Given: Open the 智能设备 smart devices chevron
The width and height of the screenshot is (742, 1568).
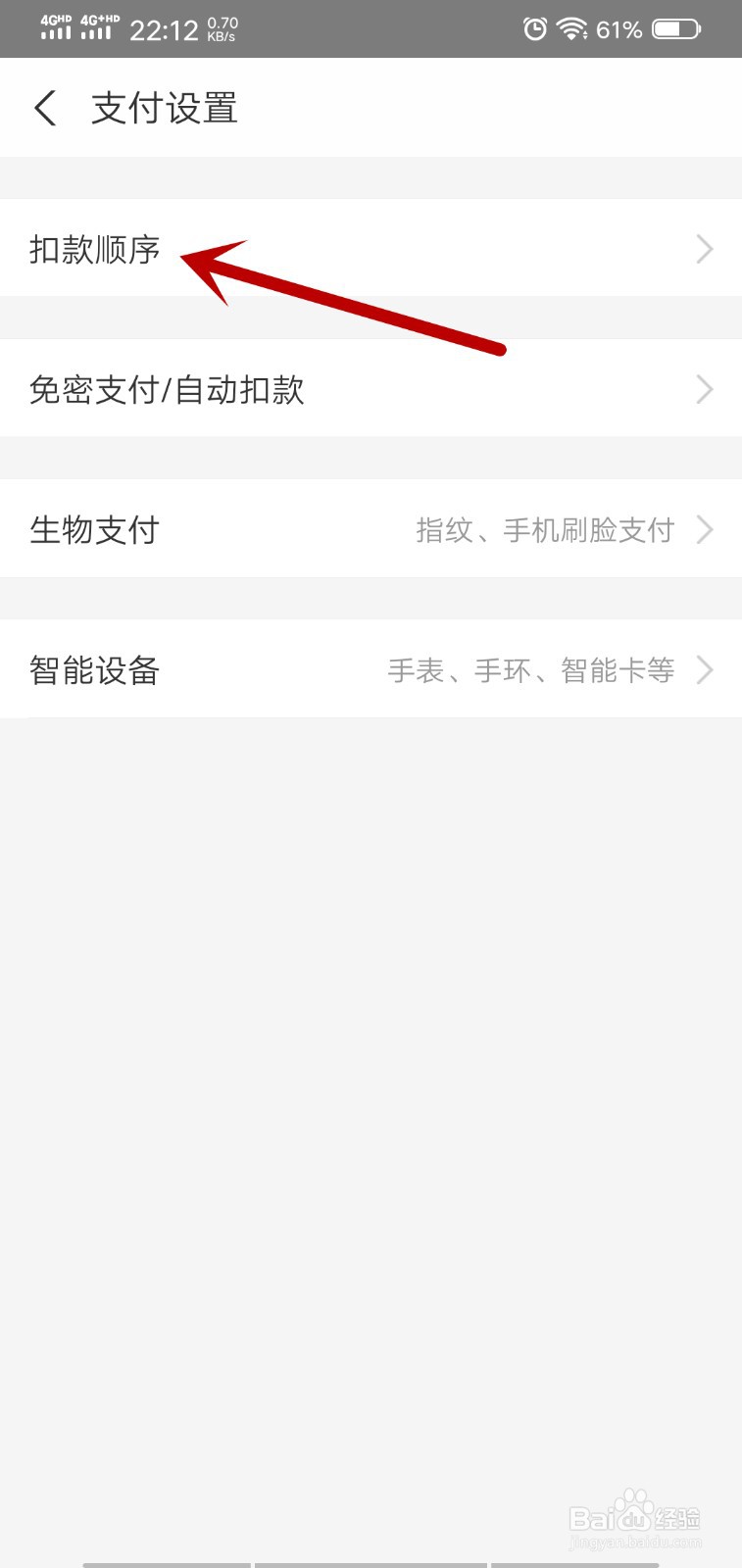Looking at the screenshot, I should [704, 670].
